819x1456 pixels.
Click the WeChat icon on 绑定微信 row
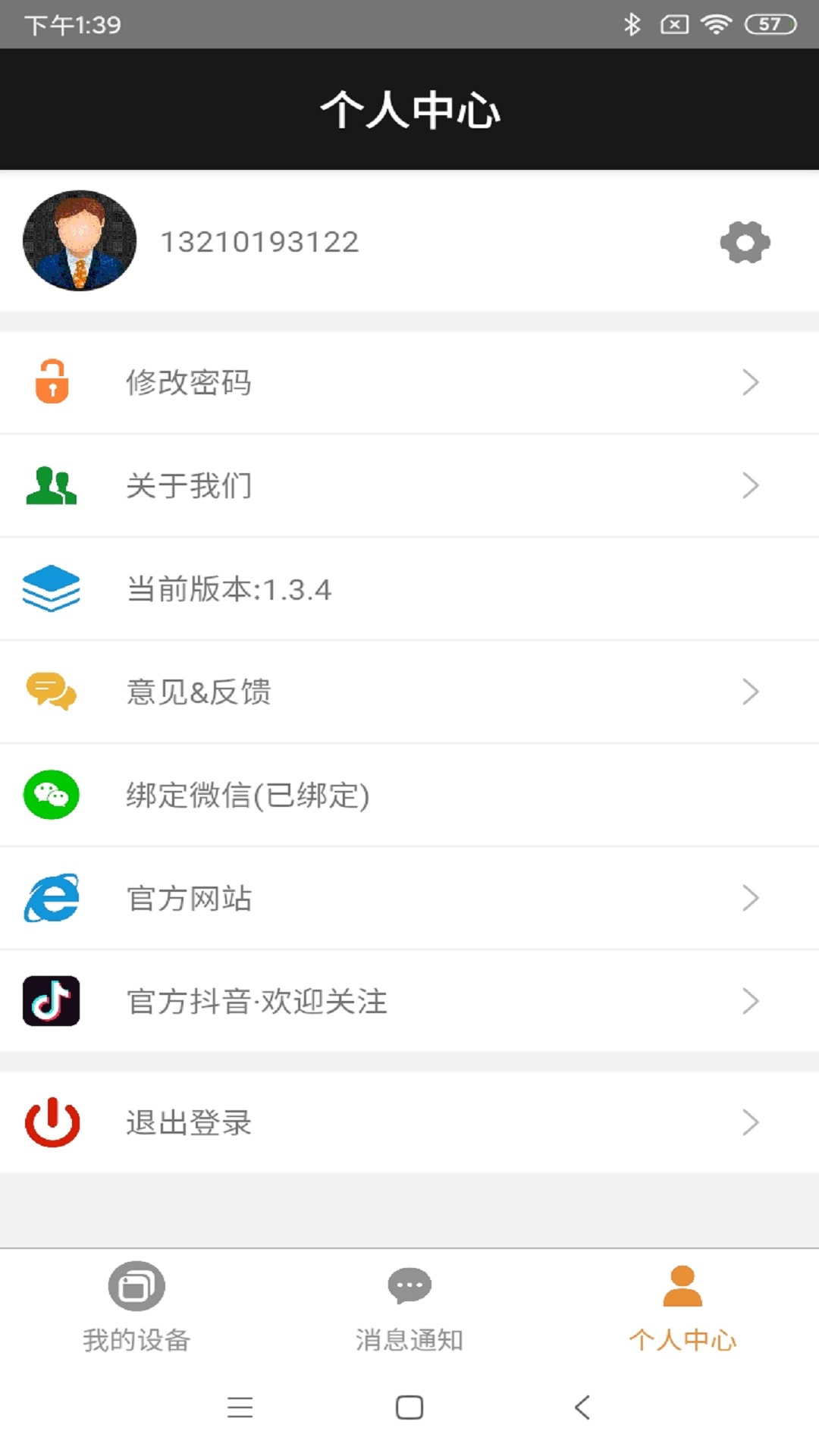[x=51, y=795]
